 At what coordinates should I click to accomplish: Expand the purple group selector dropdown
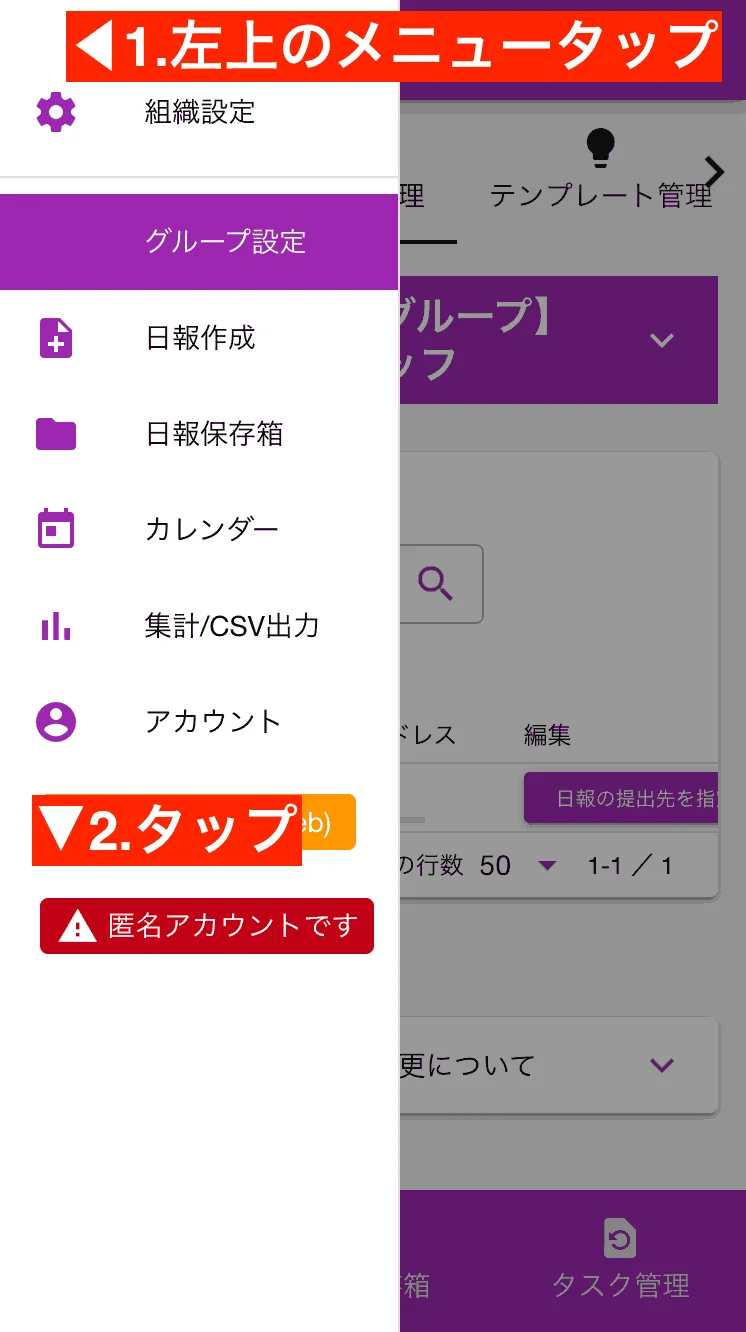click(661, 340)
